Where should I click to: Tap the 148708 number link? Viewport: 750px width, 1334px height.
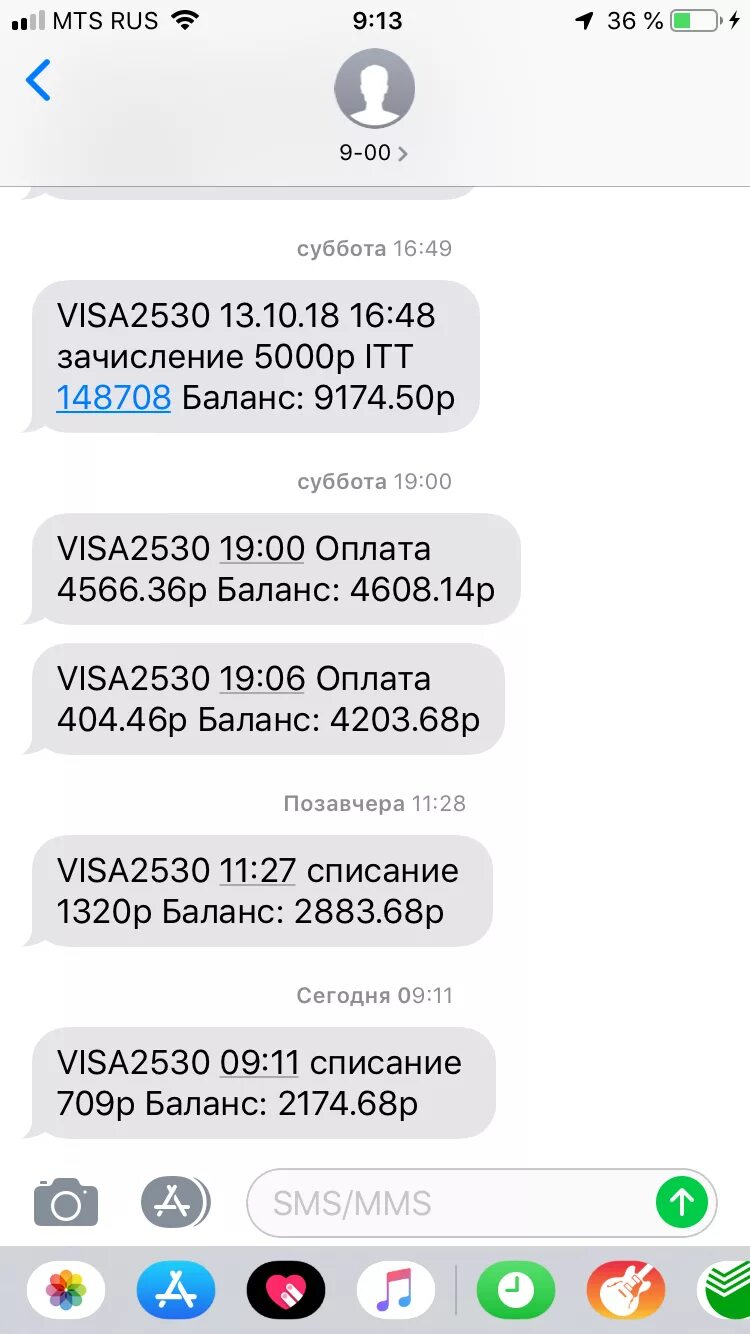click(x=114, y=398)
